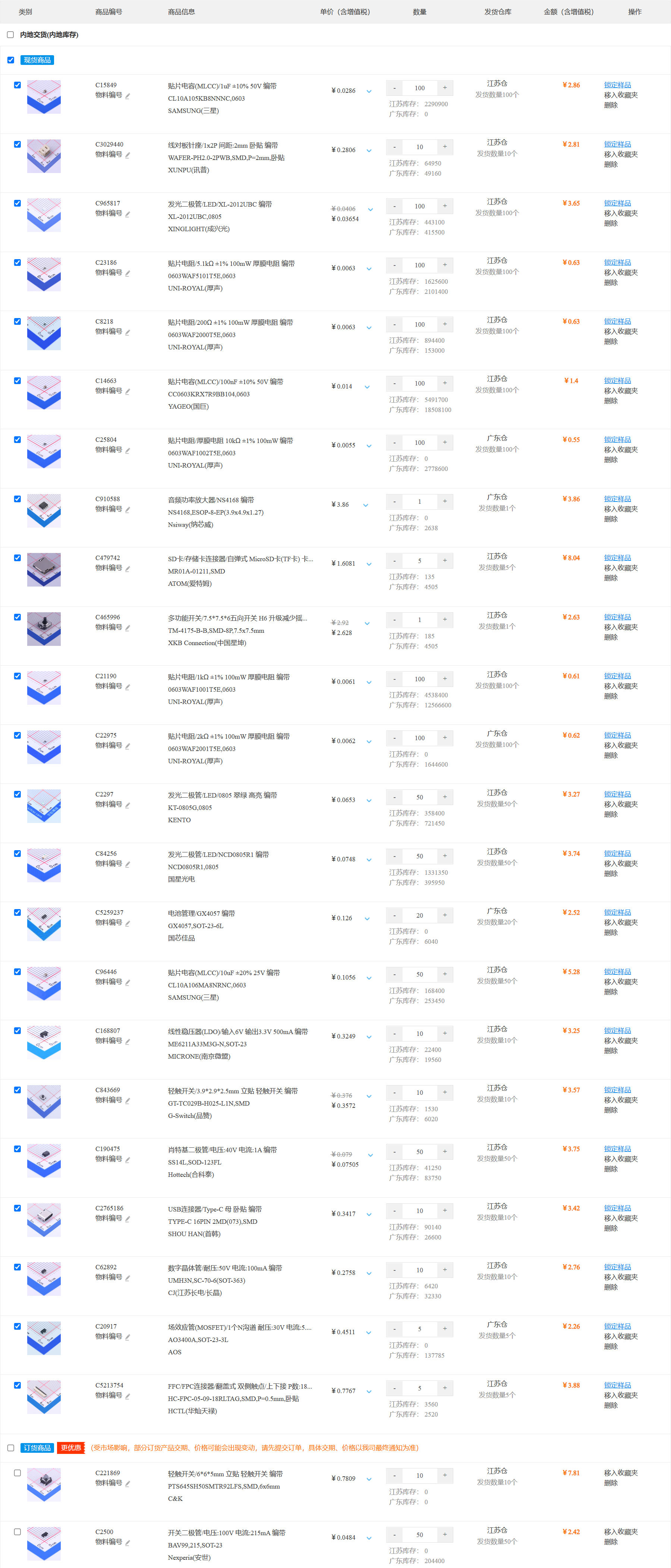Edit quantity field for item C21190
671x1568 pixels.
point(419,679)
